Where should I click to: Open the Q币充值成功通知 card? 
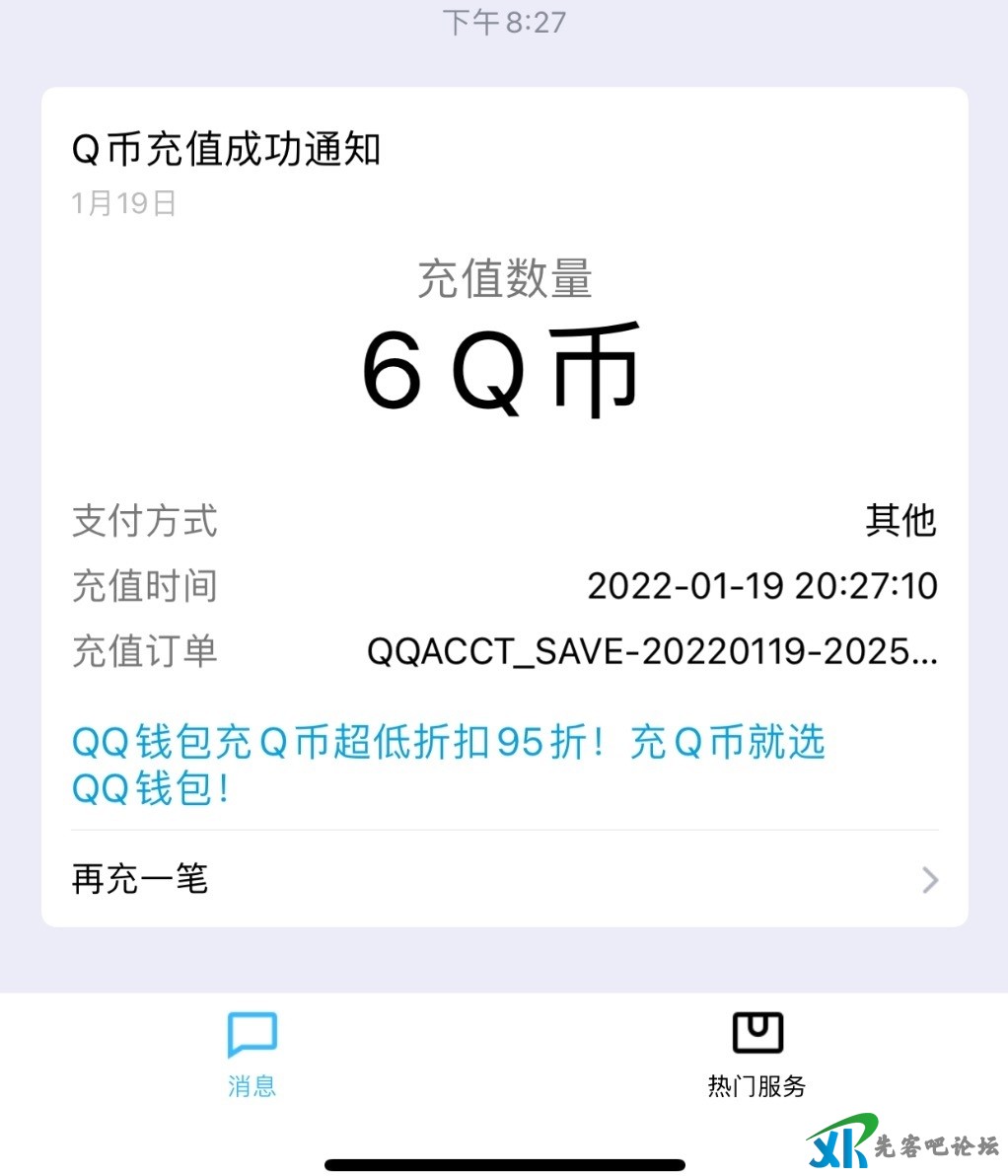[x=226, y=150]
